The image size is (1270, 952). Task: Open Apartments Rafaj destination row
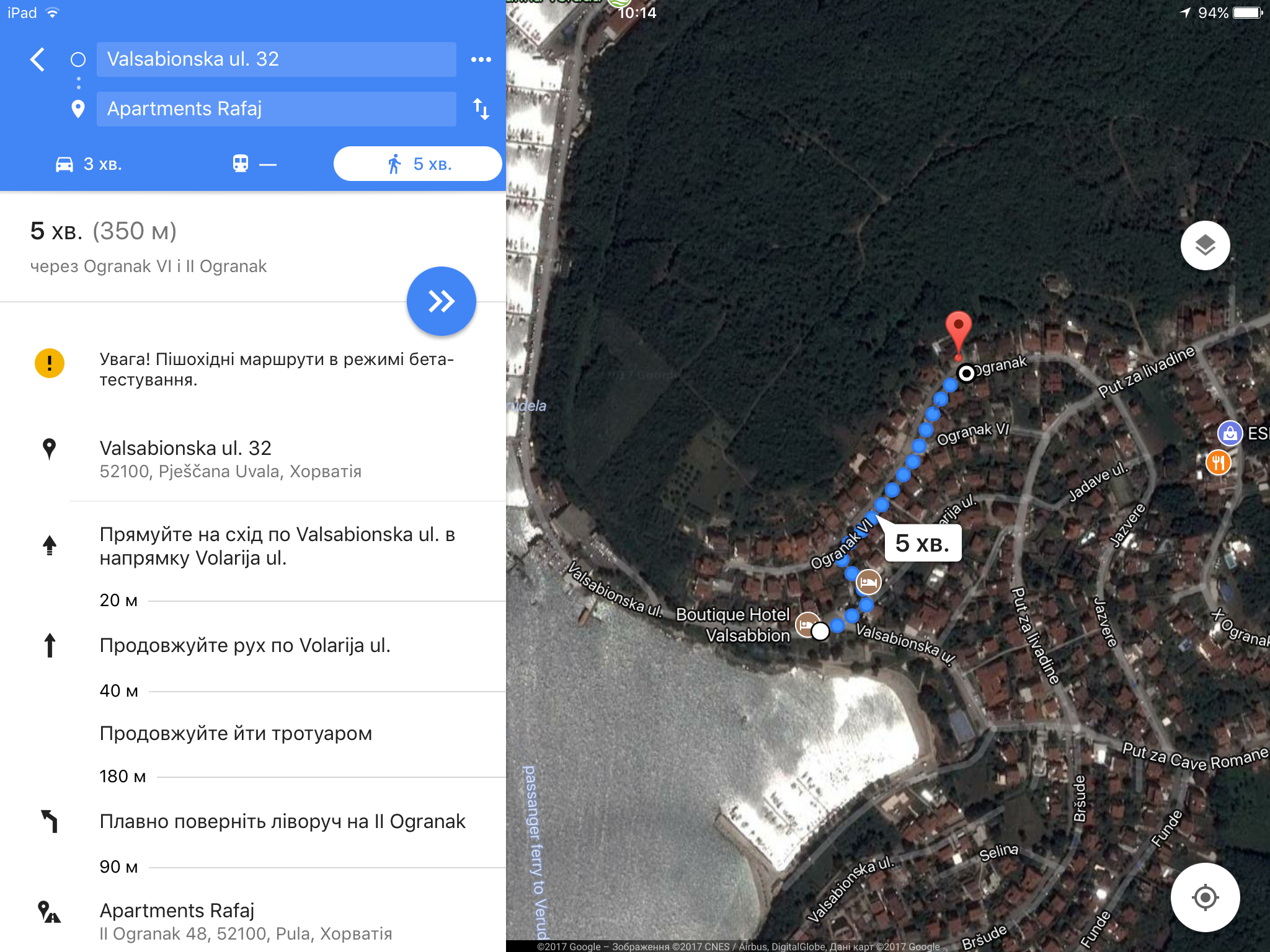pyautogui.click(x=245, y=921)
